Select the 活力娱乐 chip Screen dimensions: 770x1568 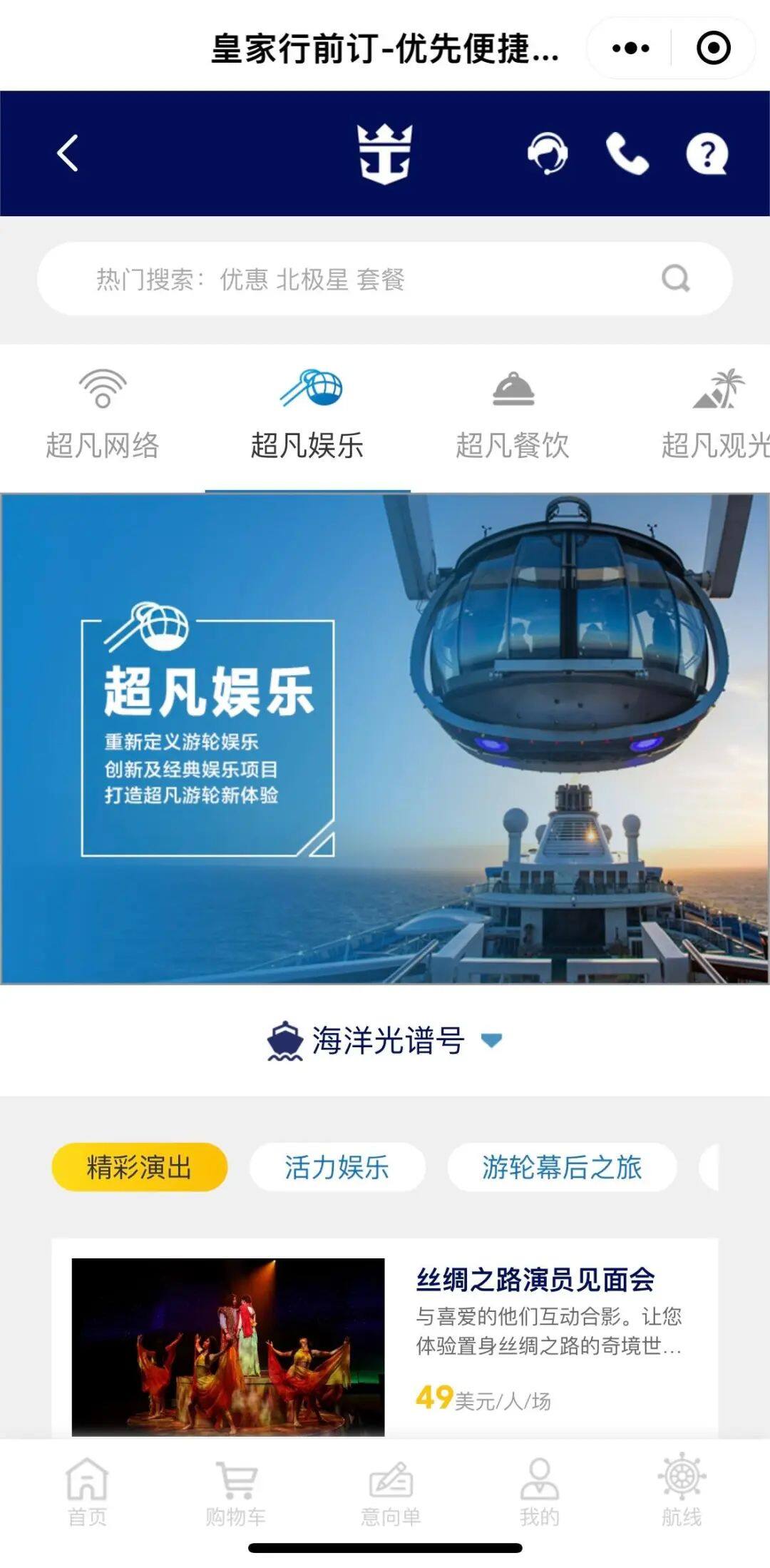click(x=337, y=1167)
